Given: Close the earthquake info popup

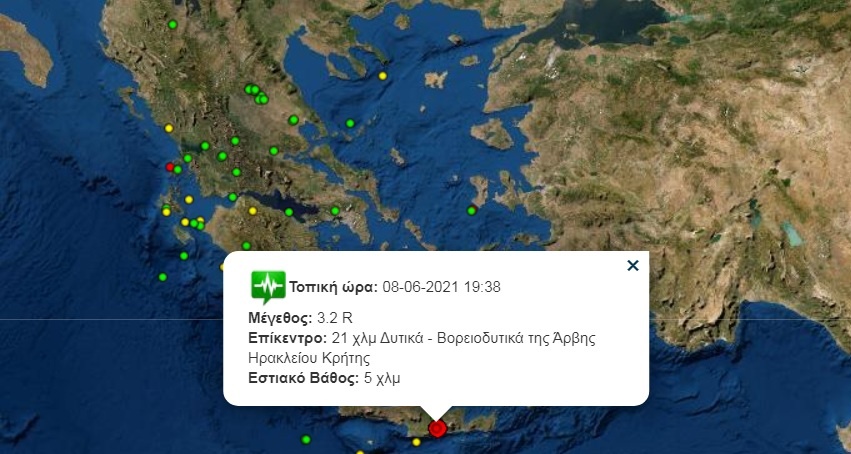Looking at the screenshot, I should click(632, 266).
